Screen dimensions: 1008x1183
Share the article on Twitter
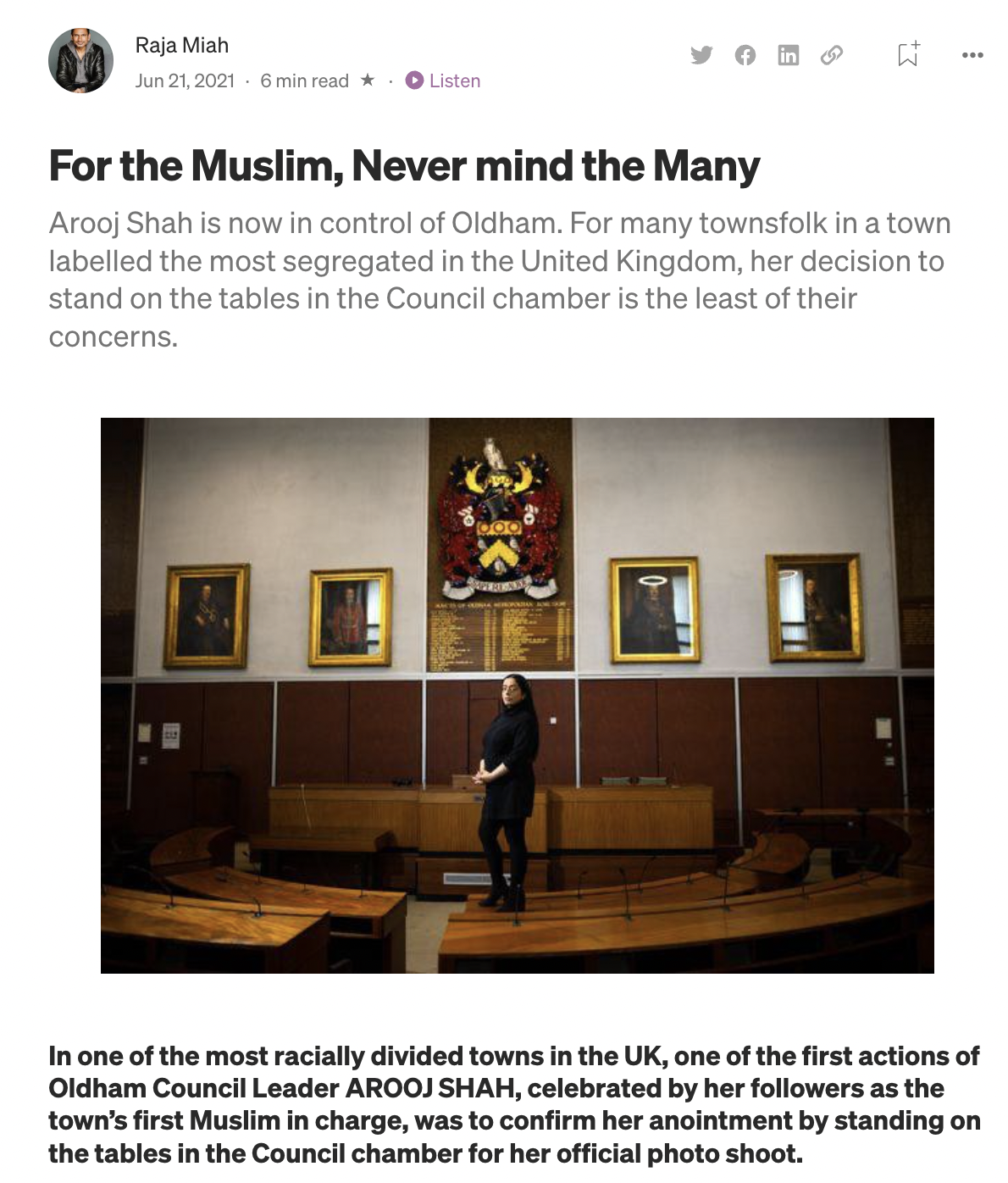tap(701, 56)
